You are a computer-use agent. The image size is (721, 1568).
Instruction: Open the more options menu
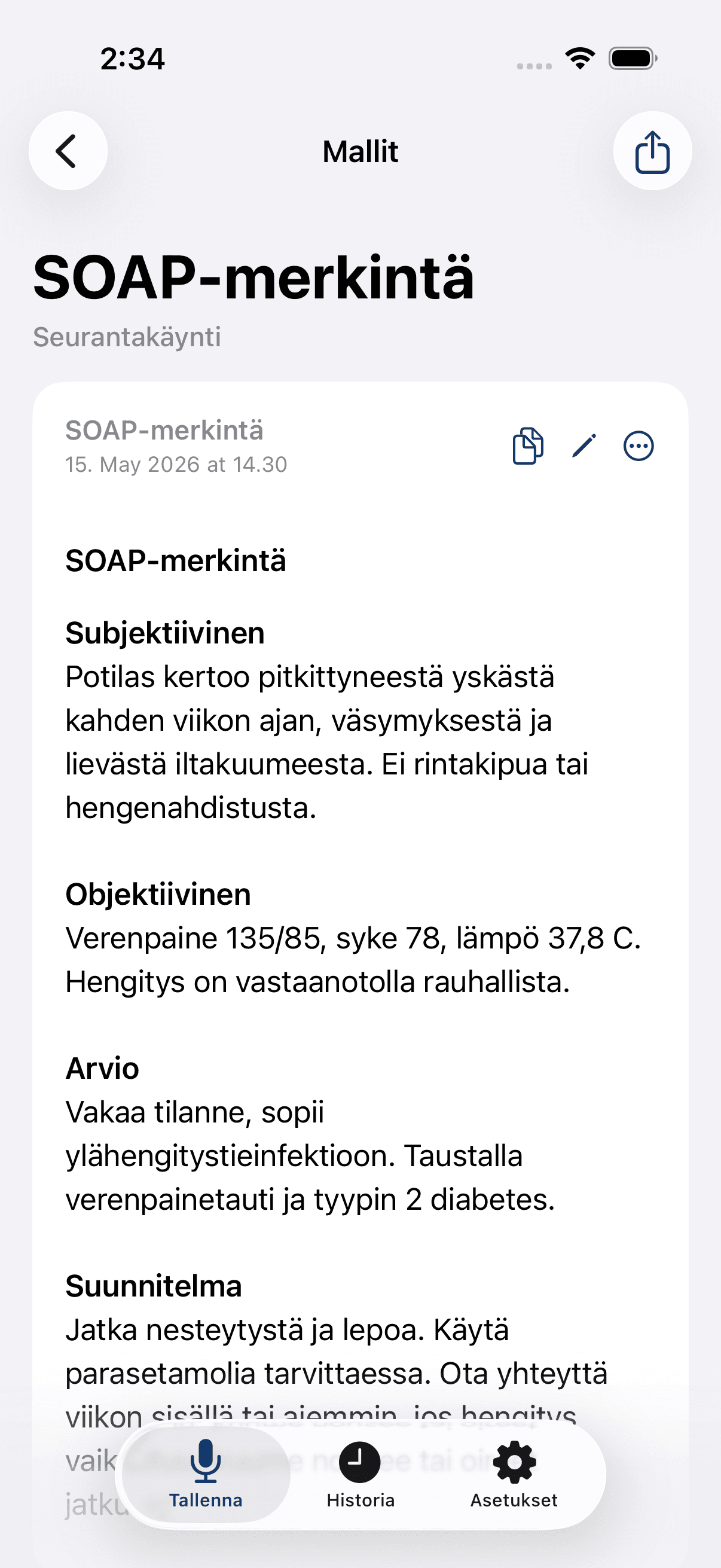[x=638, y=446]
